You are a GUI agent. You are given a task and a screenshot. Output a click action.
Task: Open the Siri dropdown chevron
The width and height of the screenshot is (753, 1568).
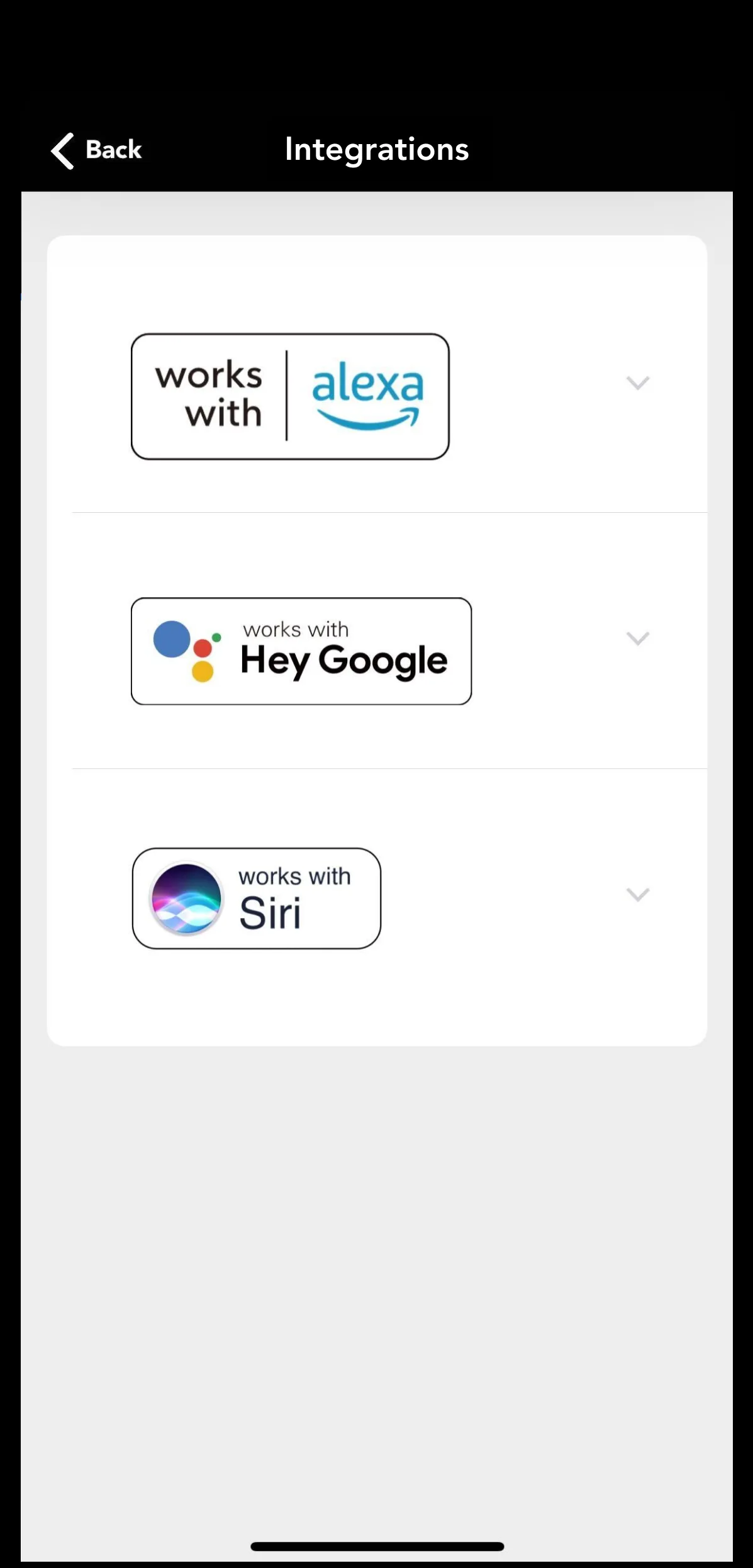tap(637, 895)
